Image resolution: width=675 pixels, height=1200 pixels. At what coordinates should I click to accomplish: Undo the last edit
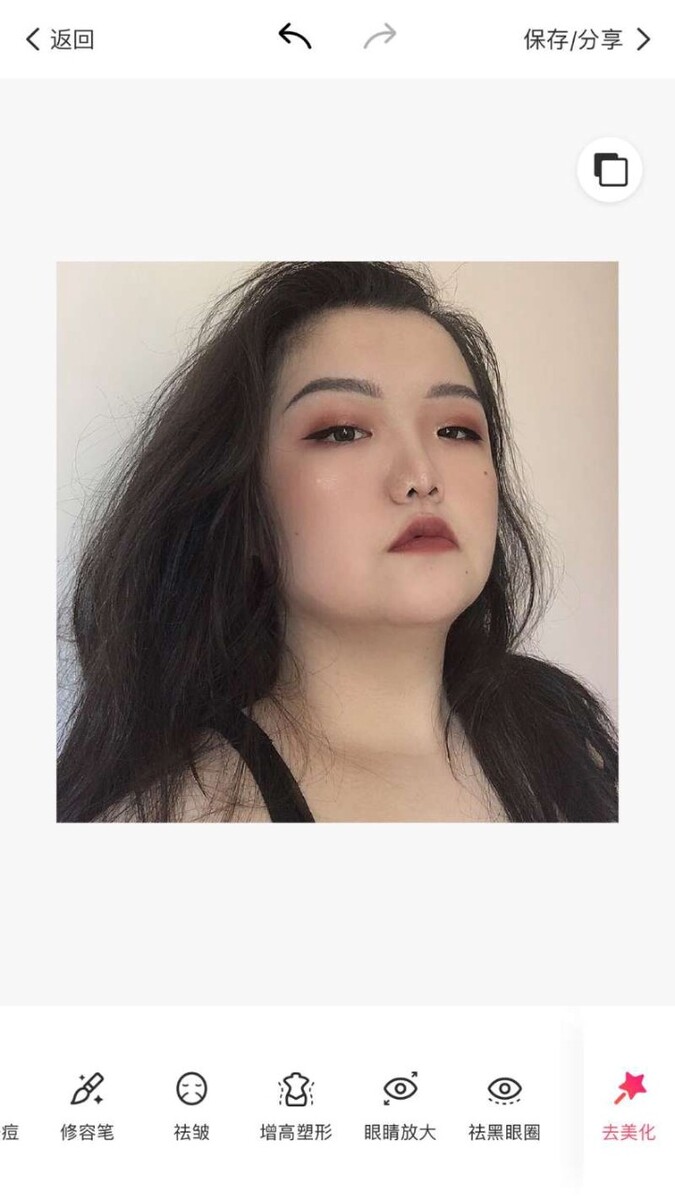pyautogui.click(x=295, y=38)
